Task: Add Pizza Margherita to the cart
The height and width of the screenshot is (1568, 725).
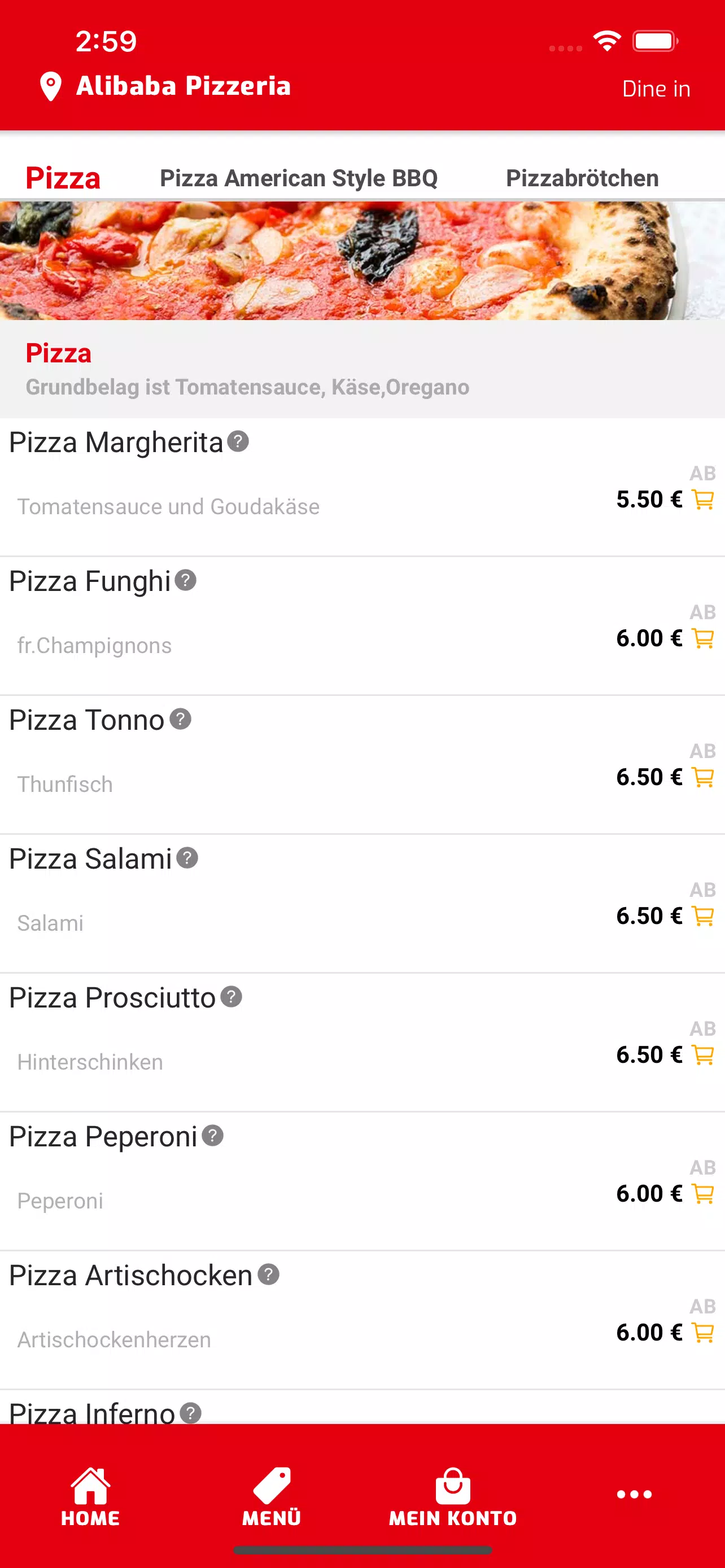Action: click(x=703, y=500)
